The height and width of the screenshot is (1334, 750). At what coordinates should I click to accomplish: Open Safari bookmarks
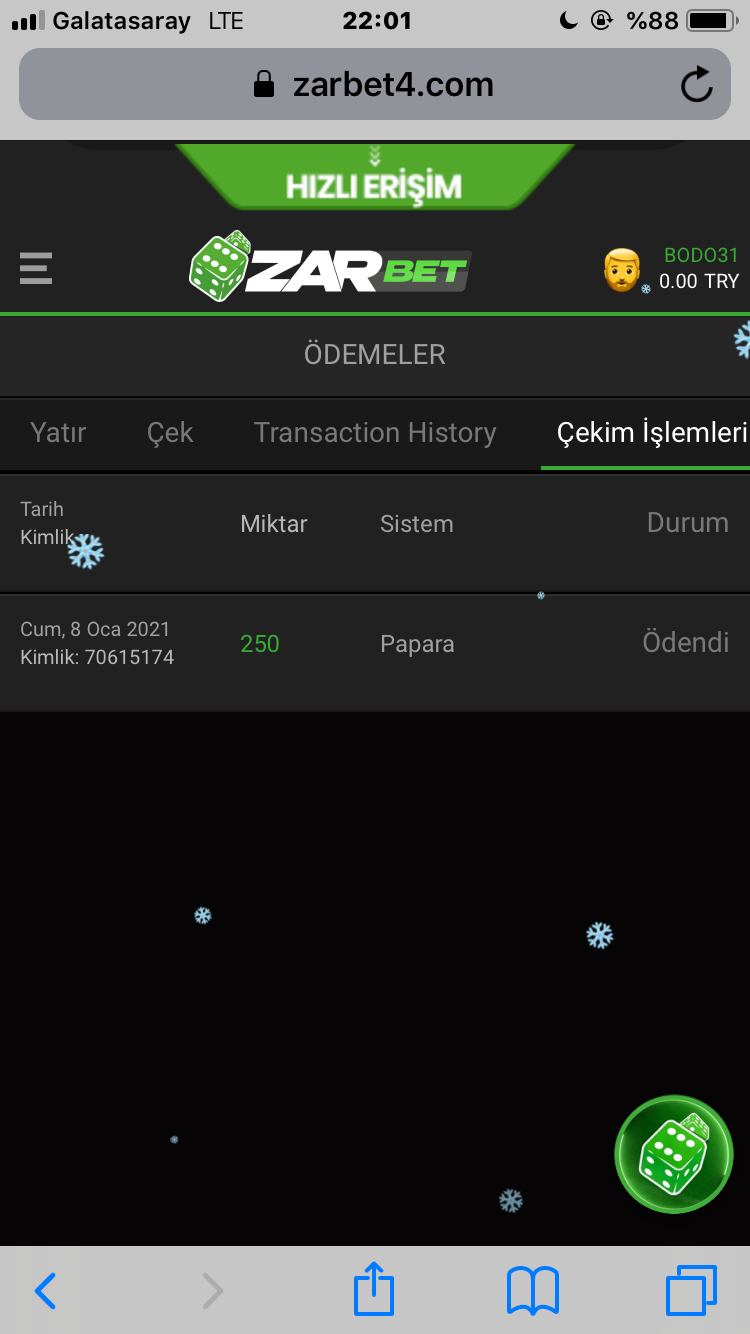click(532, 1291)
